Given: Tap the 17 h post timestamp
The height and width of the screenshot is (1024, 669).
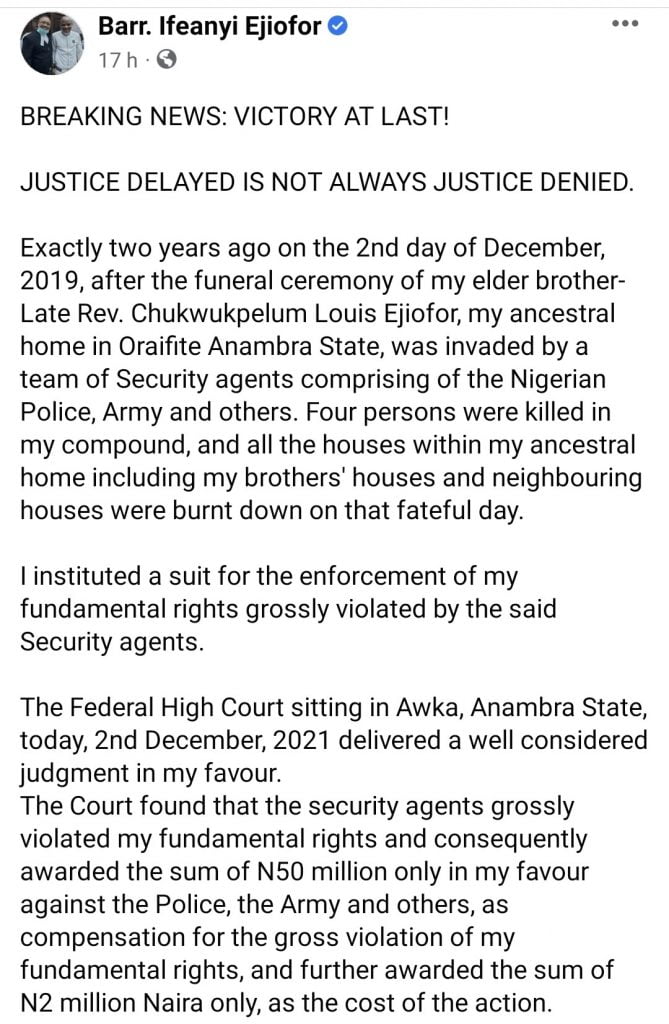Looking at the screenshot, I should pos(115,60).
